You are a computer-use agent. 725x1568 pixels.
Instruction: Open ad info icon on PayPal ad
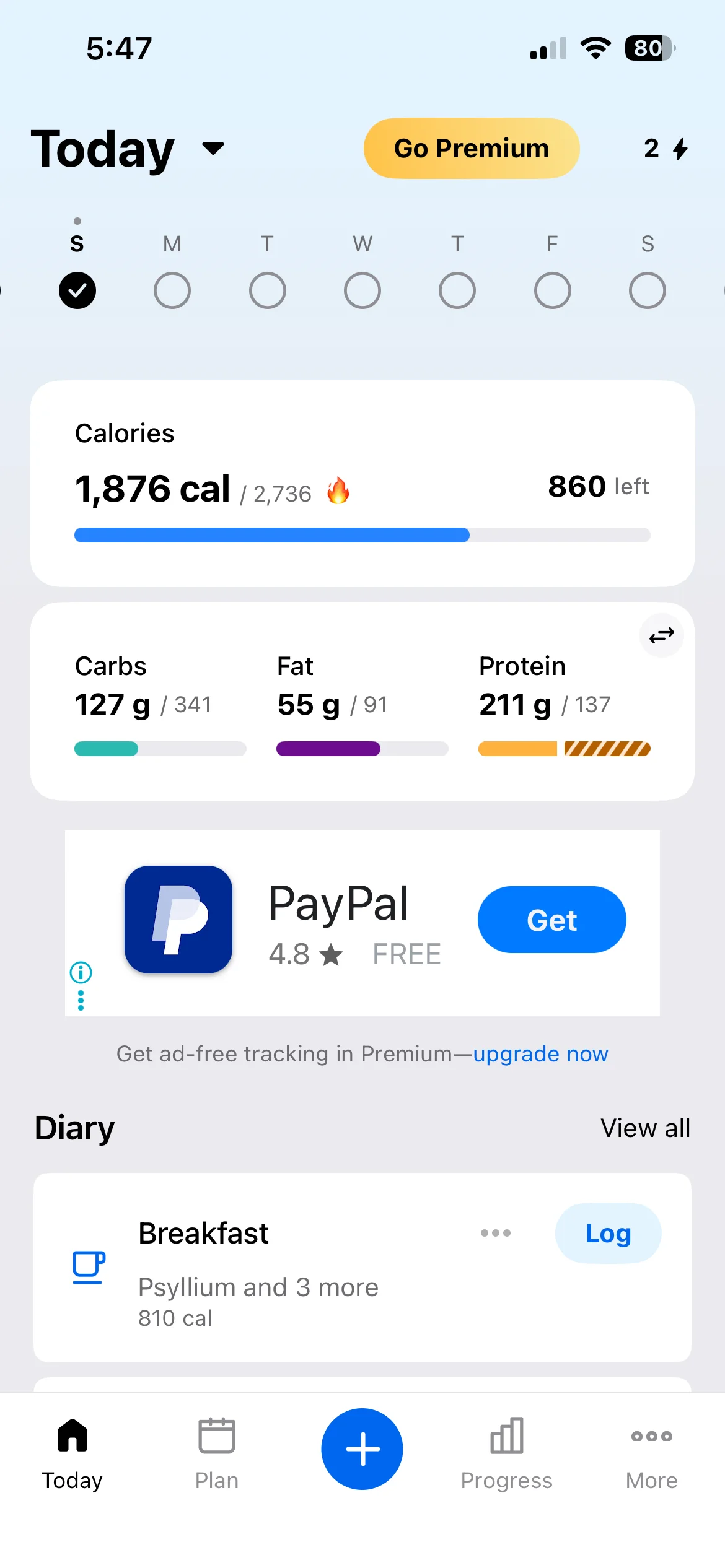[x=81, y=972]
